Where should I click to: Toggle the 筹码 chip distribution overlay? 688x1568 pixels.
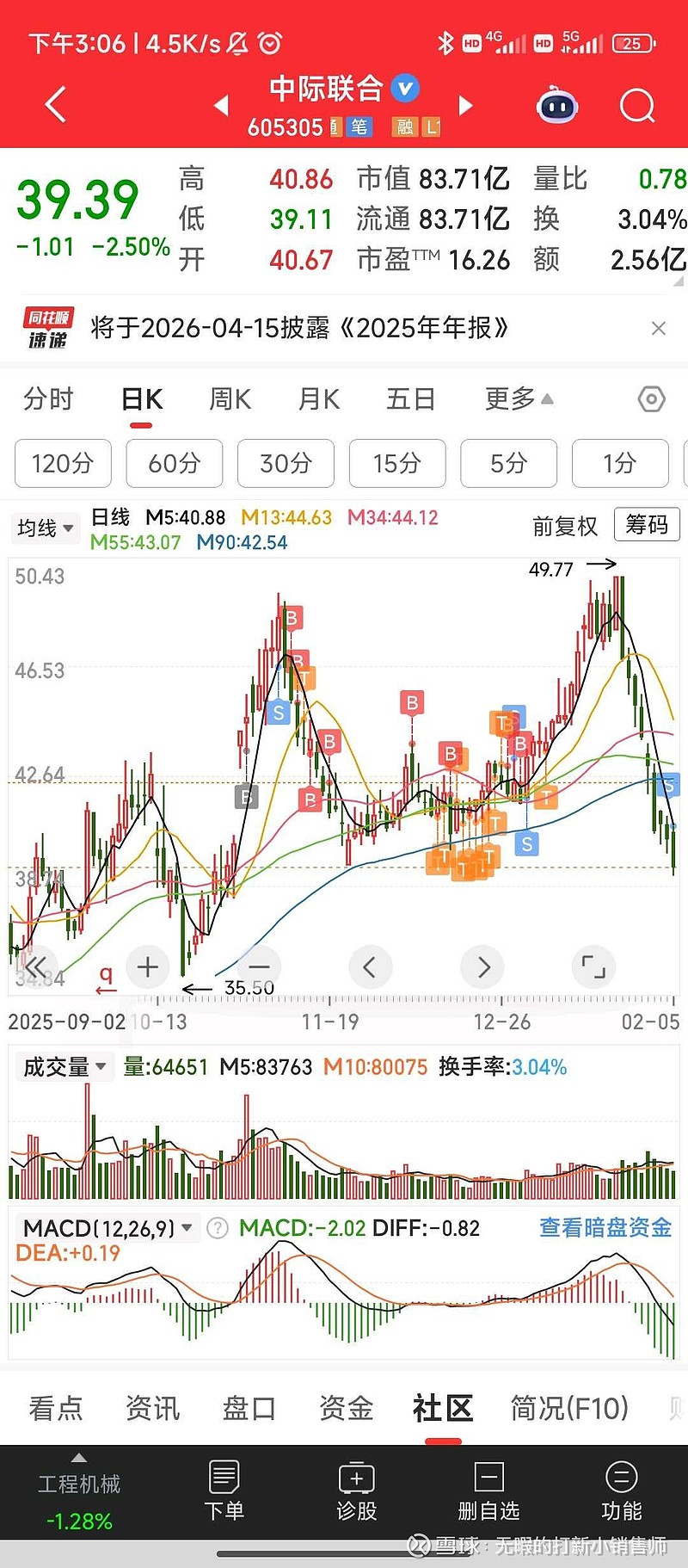[647, 524]
